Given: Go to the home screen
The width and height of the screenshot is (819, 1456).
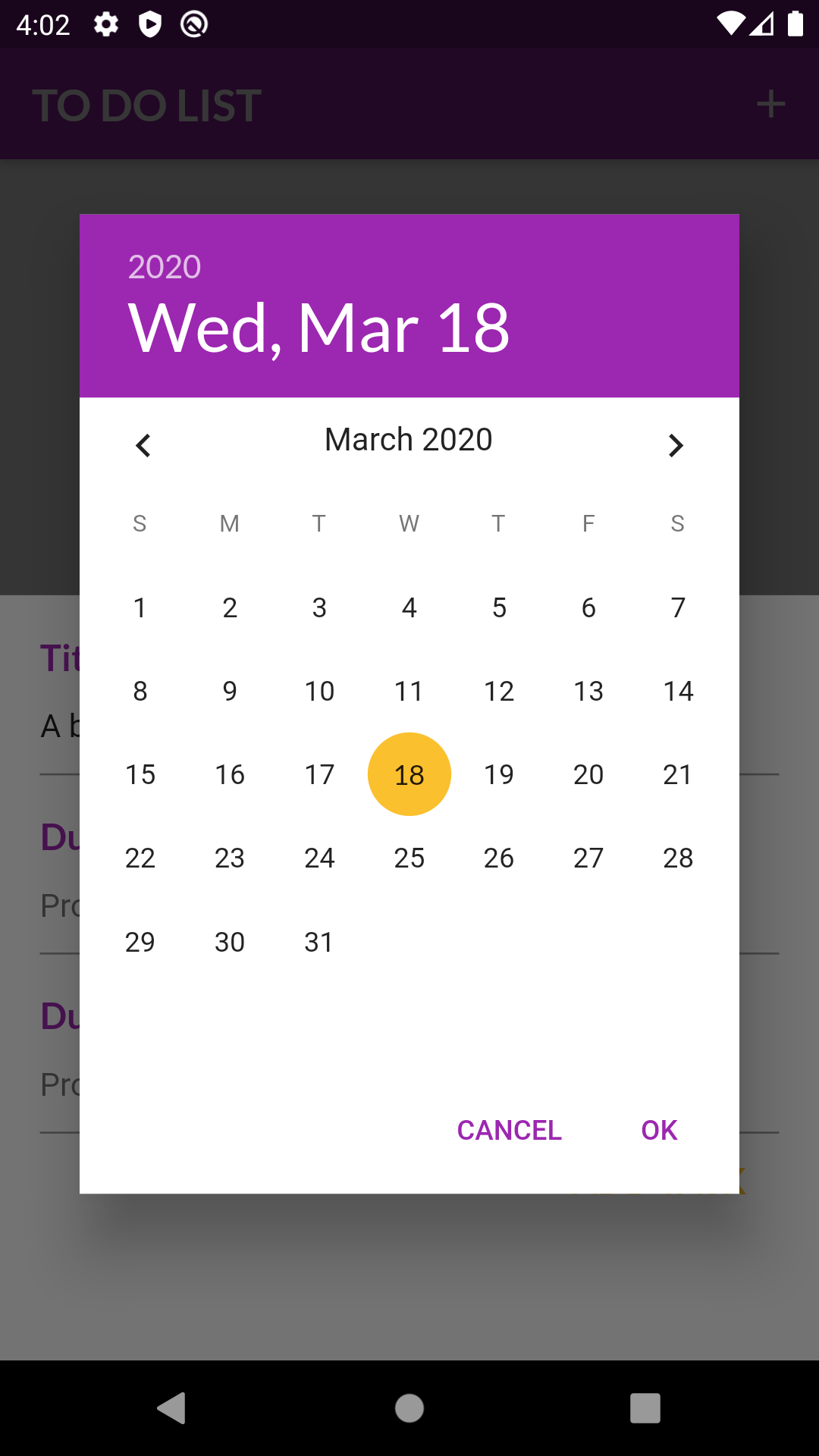Looking at the screenshot, I should pos(409,1408).
